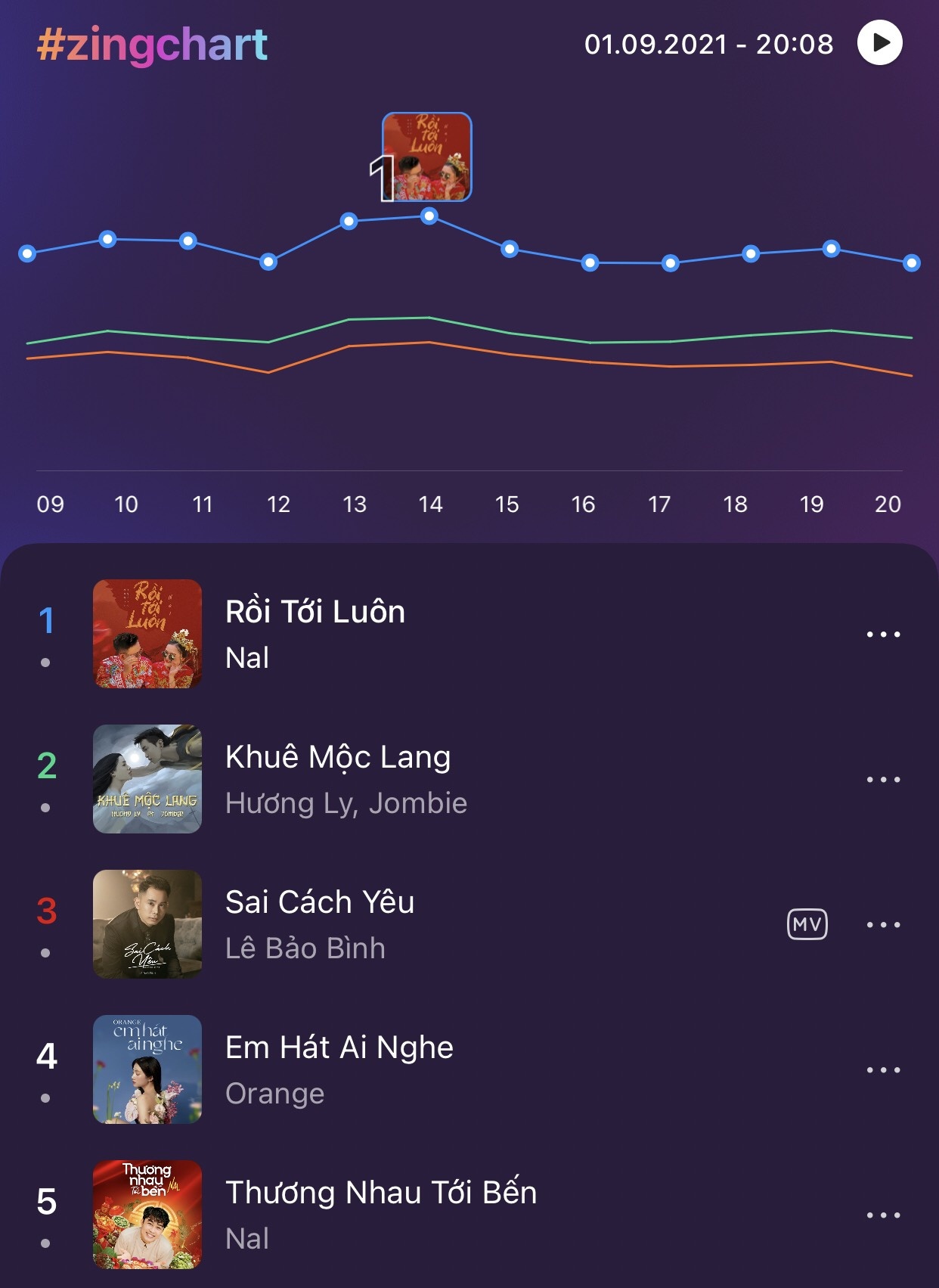This screenshot has width=939, height=1288.
Task: Open the song Rồi Tới Luôn
Action: click(315, 612)
